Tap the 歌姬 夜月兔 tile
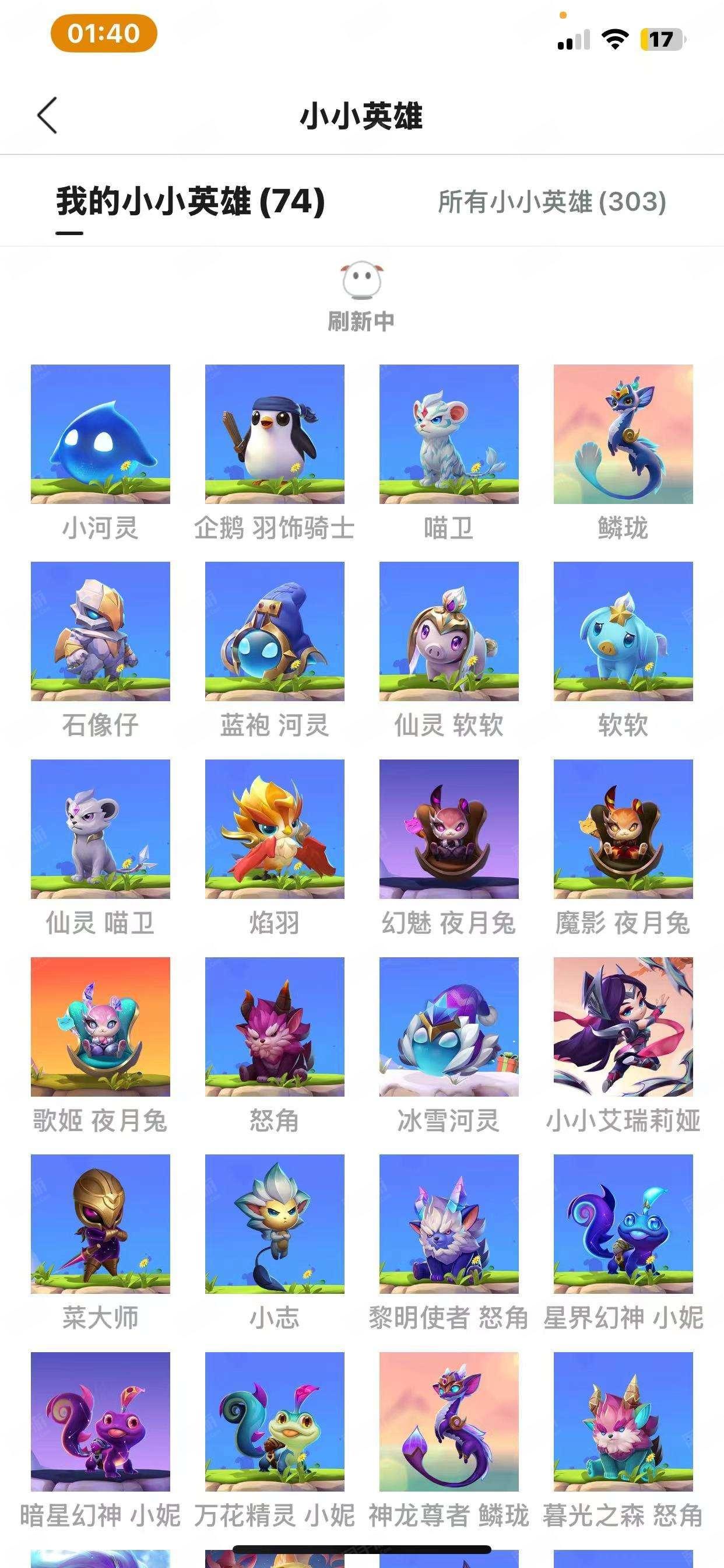 point(100,1026)
